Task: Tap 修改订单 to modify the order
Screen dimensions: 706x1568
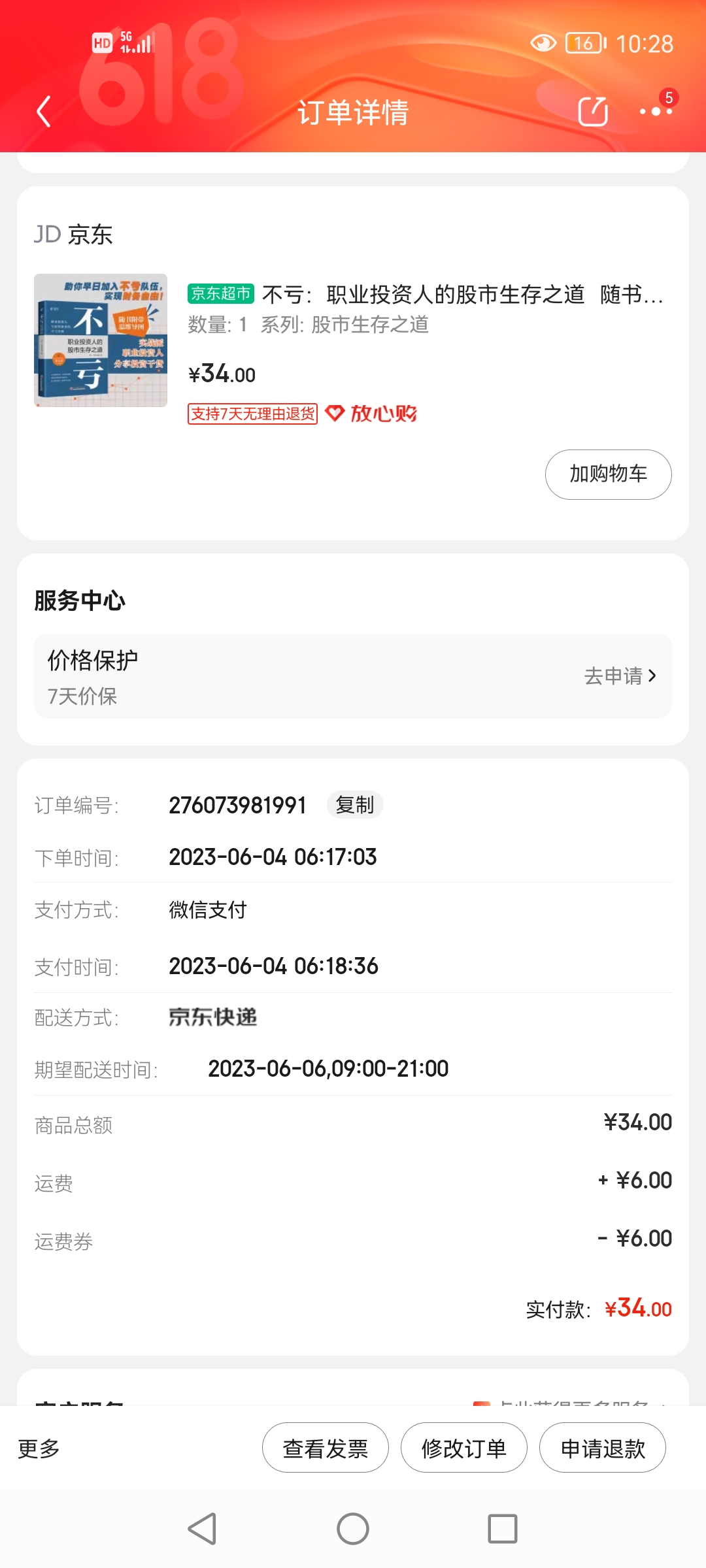Action: [464, 1448]
